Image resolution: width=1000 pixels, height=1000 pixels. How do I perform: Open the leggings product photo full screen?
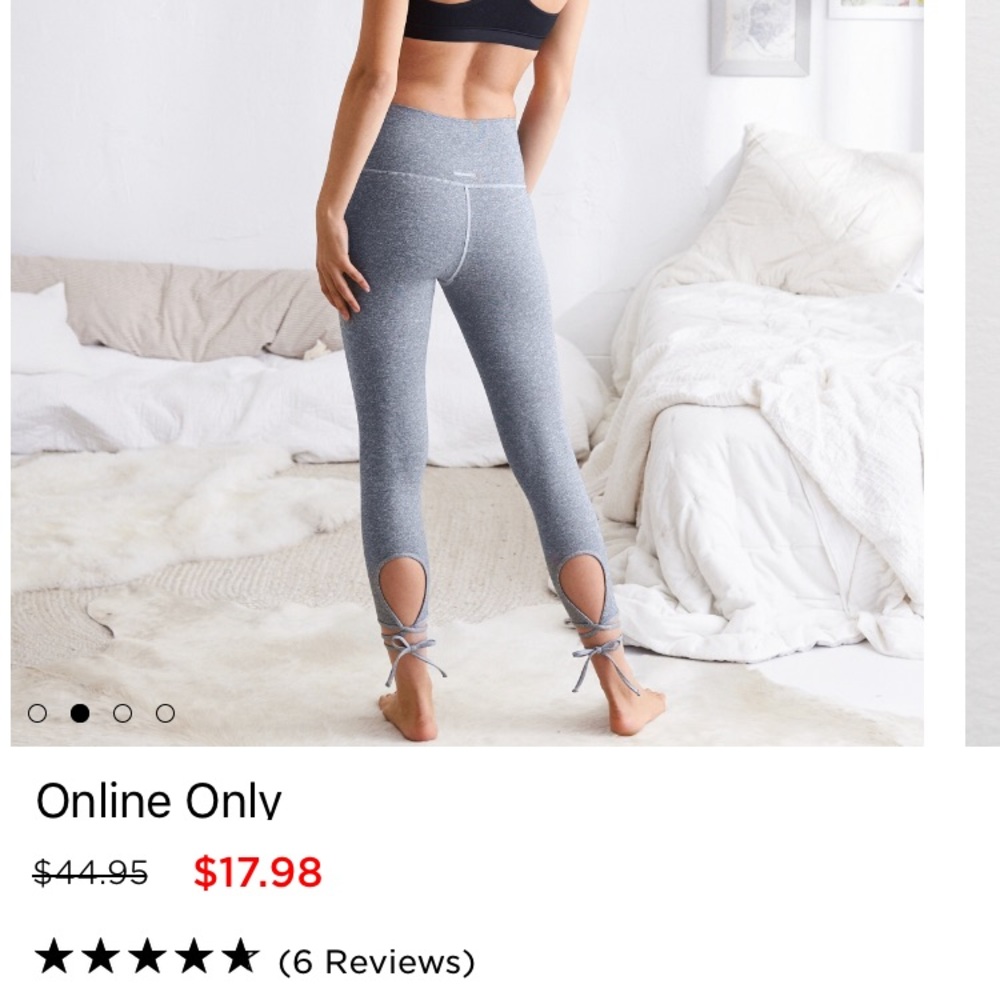[467, 372]
